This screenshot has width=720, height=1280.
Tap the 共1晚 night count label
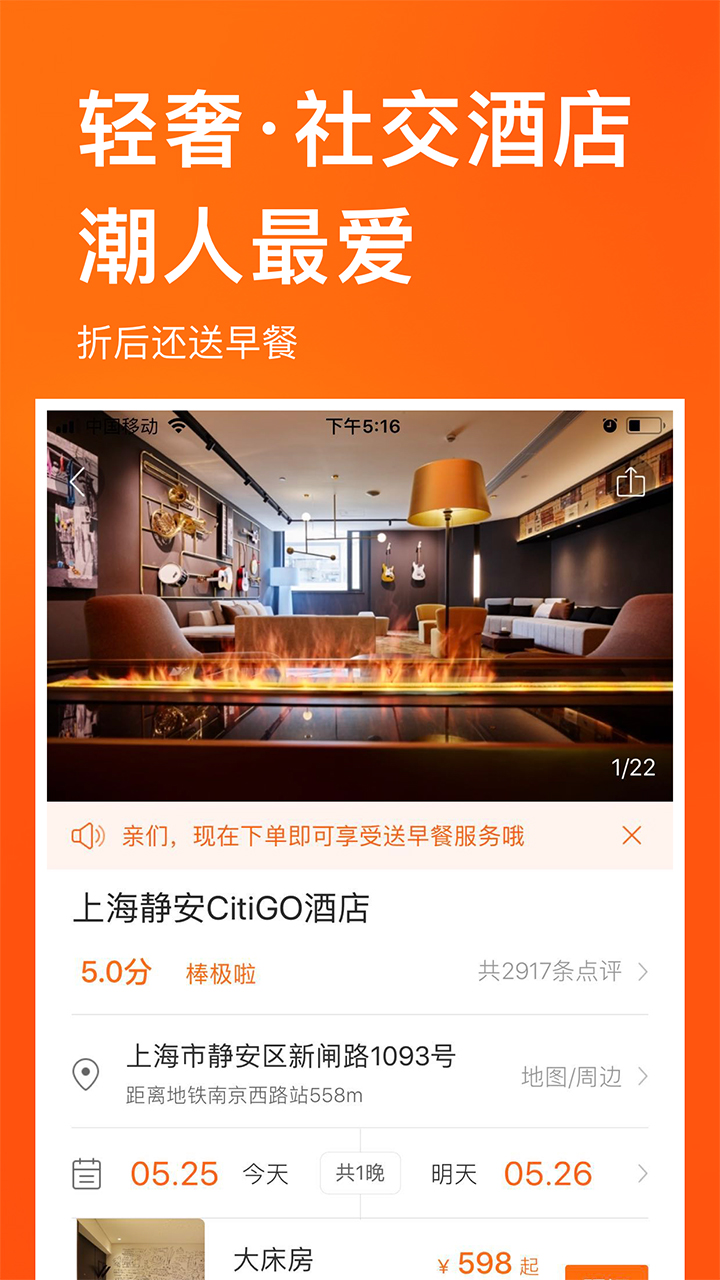[x=360, y=1173]
